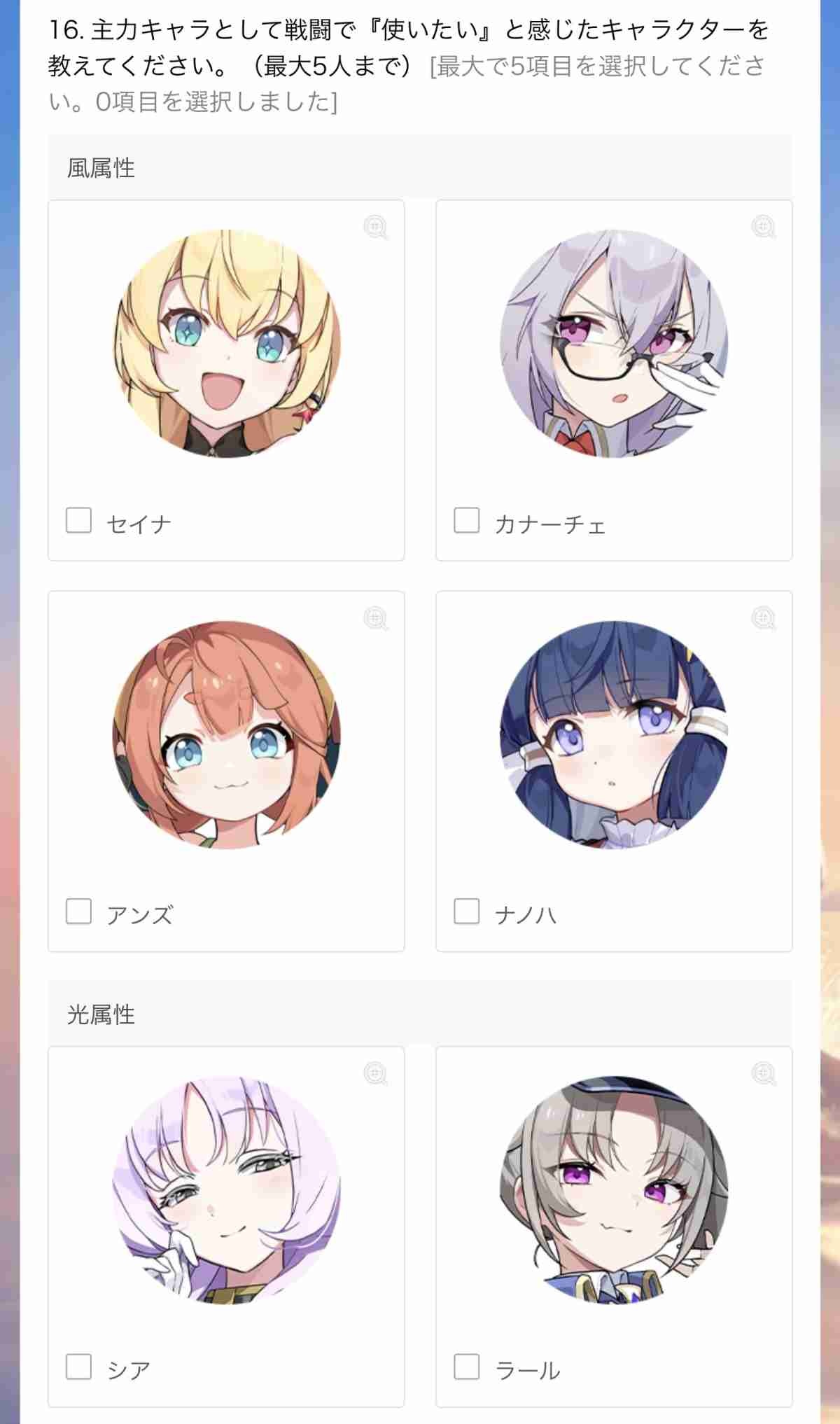This screenshot has height=1424, width=840.
Task: Open enlarged view of シア's portrait
Action: (x=375, y=1073)
